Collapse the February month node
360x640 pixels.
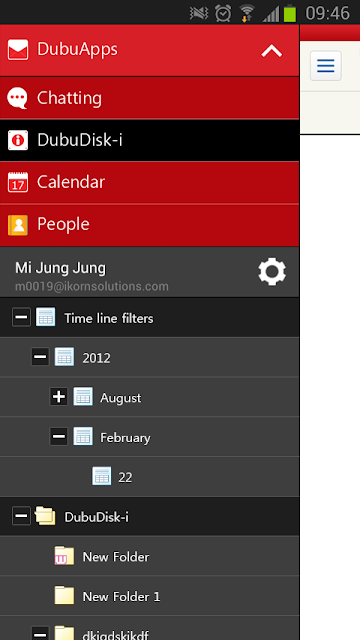click(x=59, y=437)
